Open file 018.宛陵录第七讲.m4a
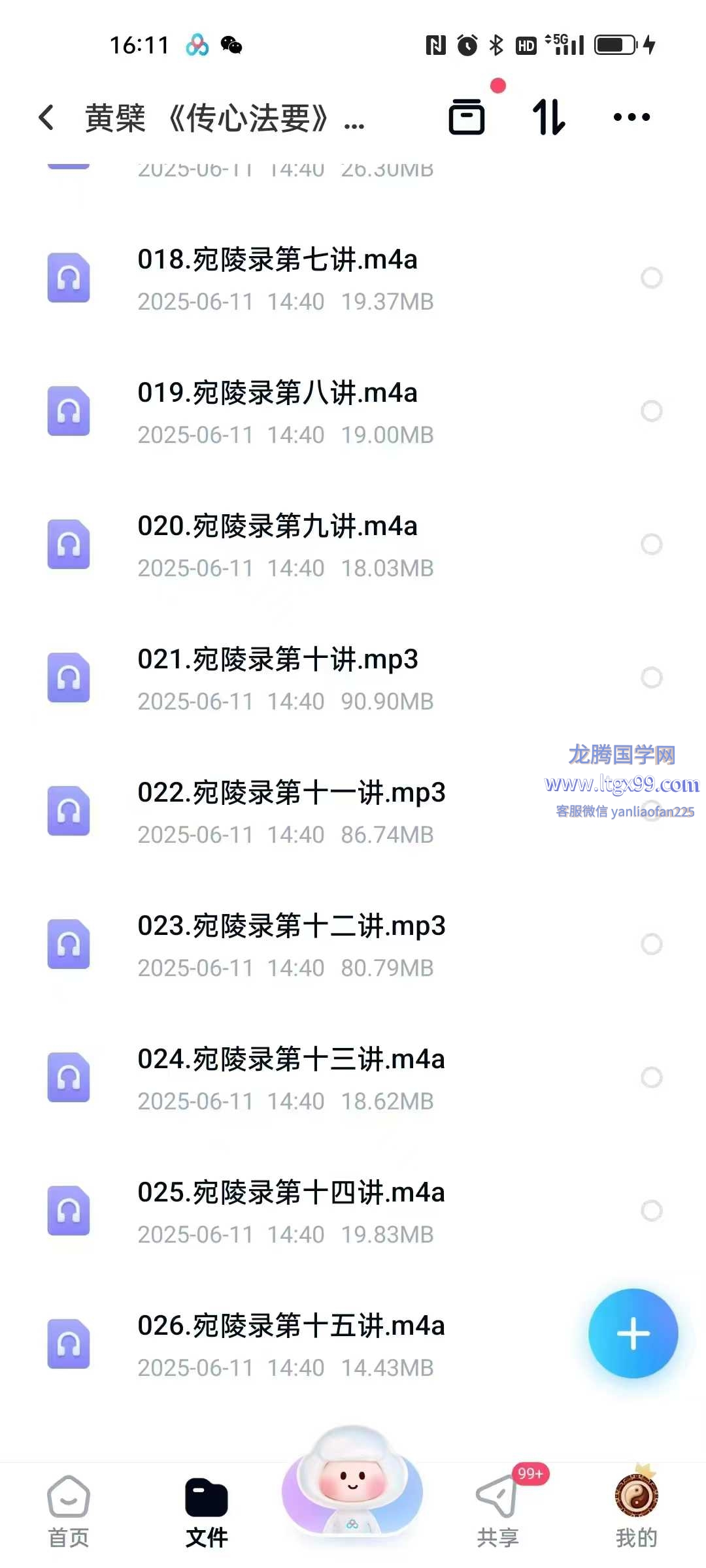Screen dimensions: 706x1568 point(353,279)
